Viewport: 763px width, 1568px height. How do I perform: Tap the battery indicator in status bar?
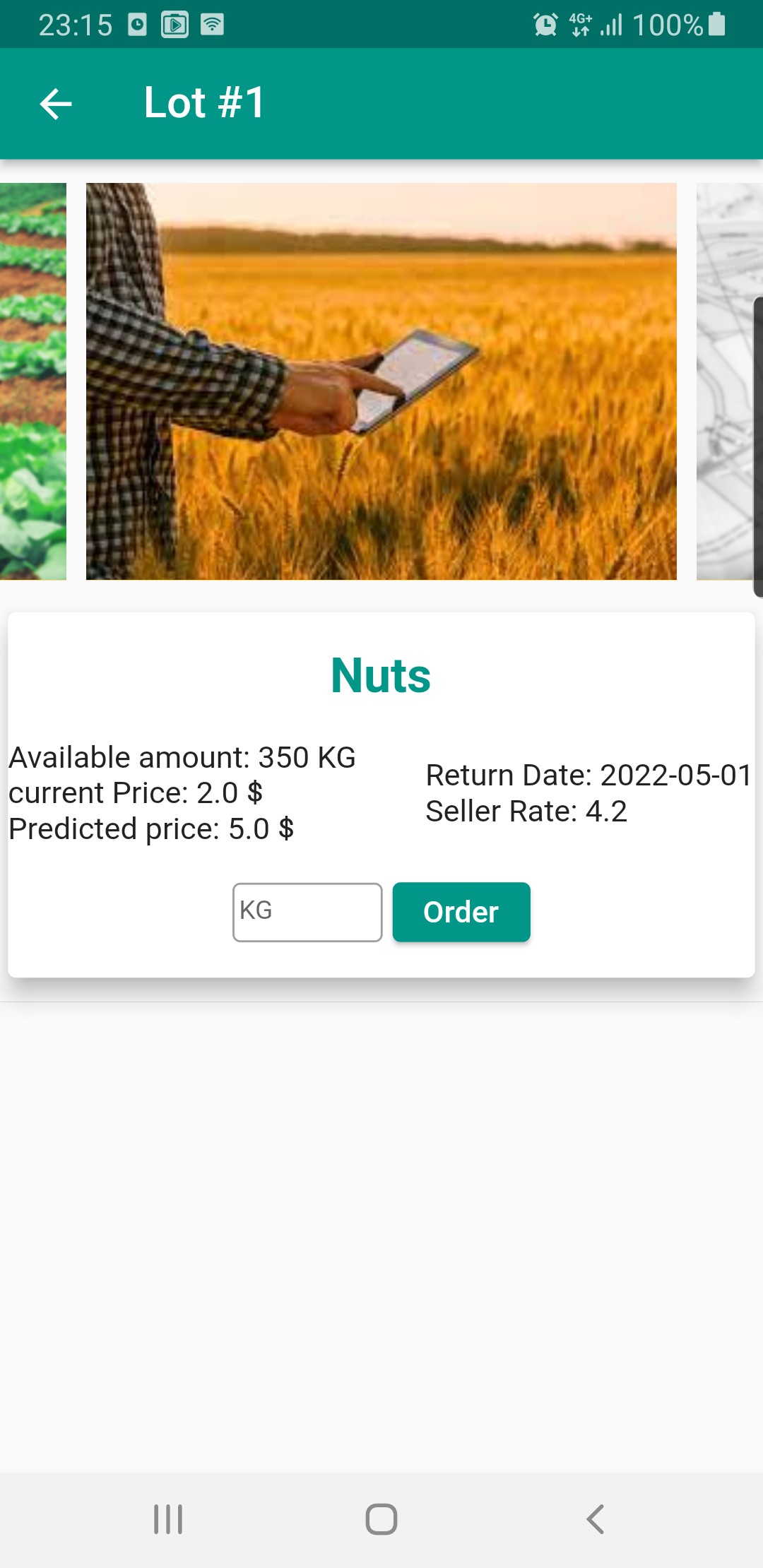[x=716, y=24]
